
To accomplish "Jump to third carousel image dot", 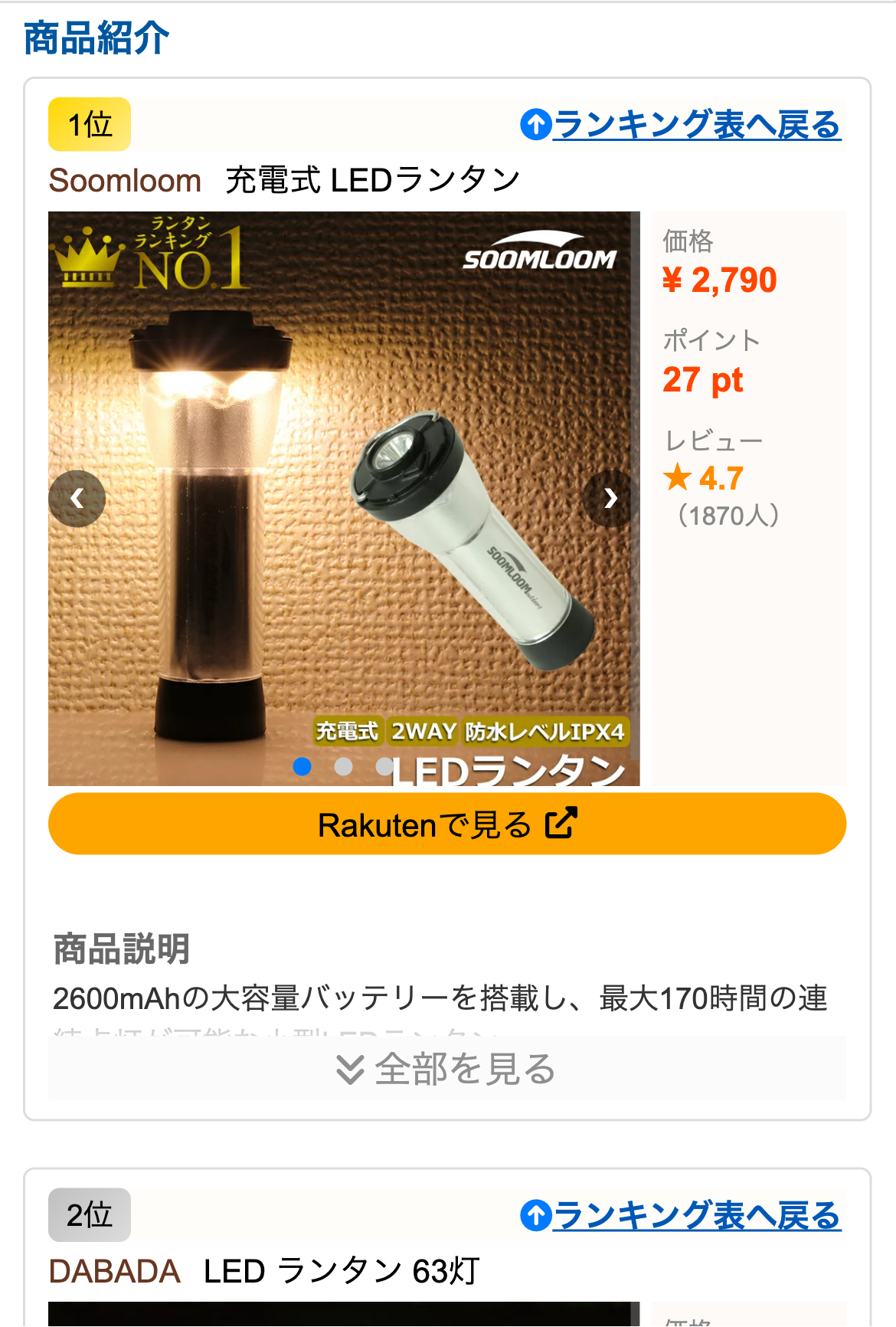I will point(384,766).
